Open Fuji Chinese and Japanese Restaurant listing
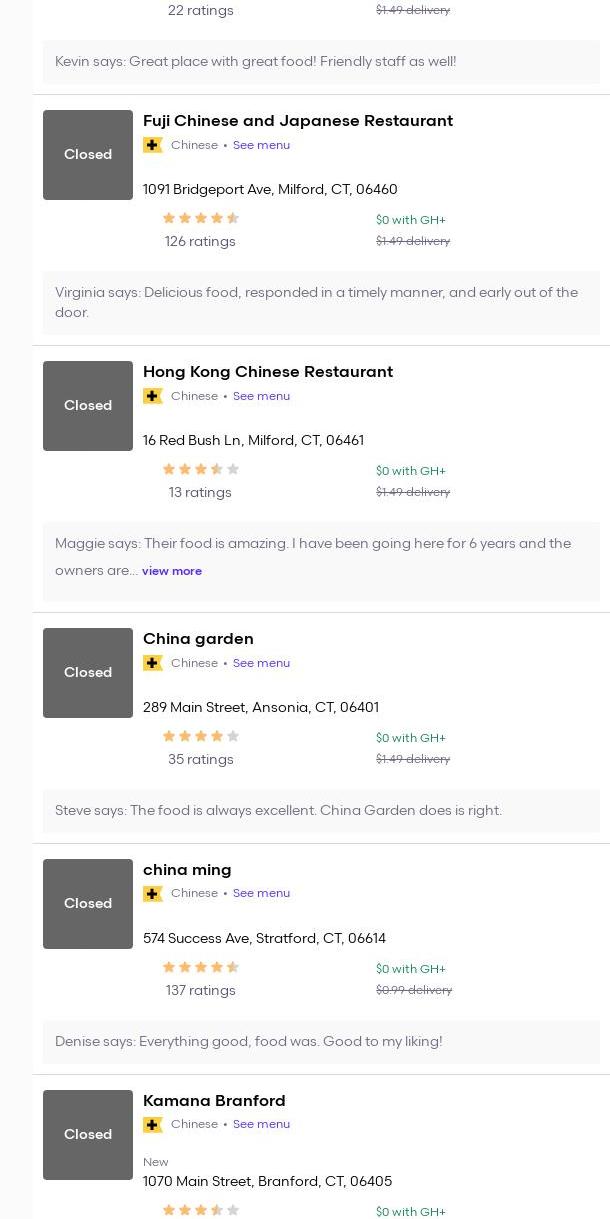 [297, 121]
